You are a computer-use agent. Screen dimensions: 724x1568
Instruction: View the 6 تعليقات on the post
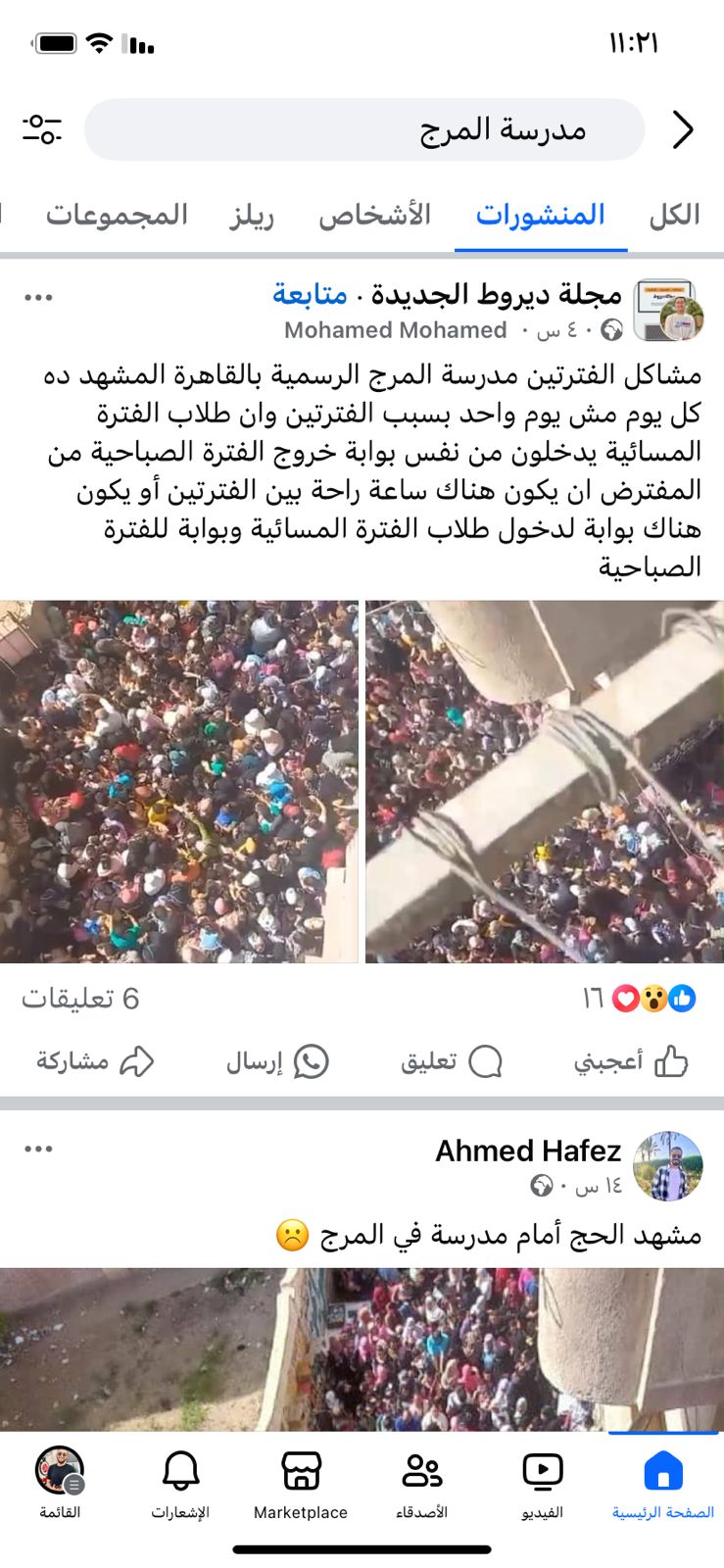pyautogui.click(x=80, y=999)
